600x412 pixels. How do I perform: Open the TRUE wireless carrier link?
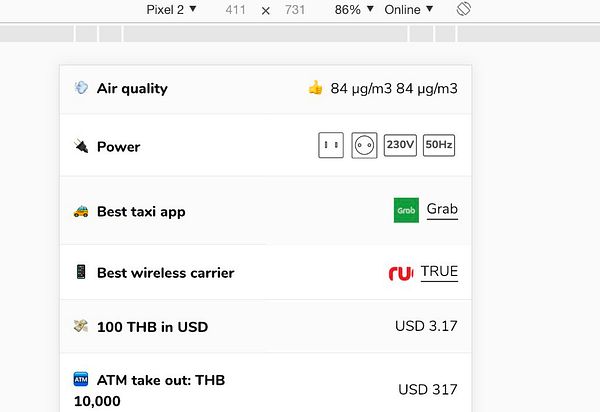click(x=438, y=272)
